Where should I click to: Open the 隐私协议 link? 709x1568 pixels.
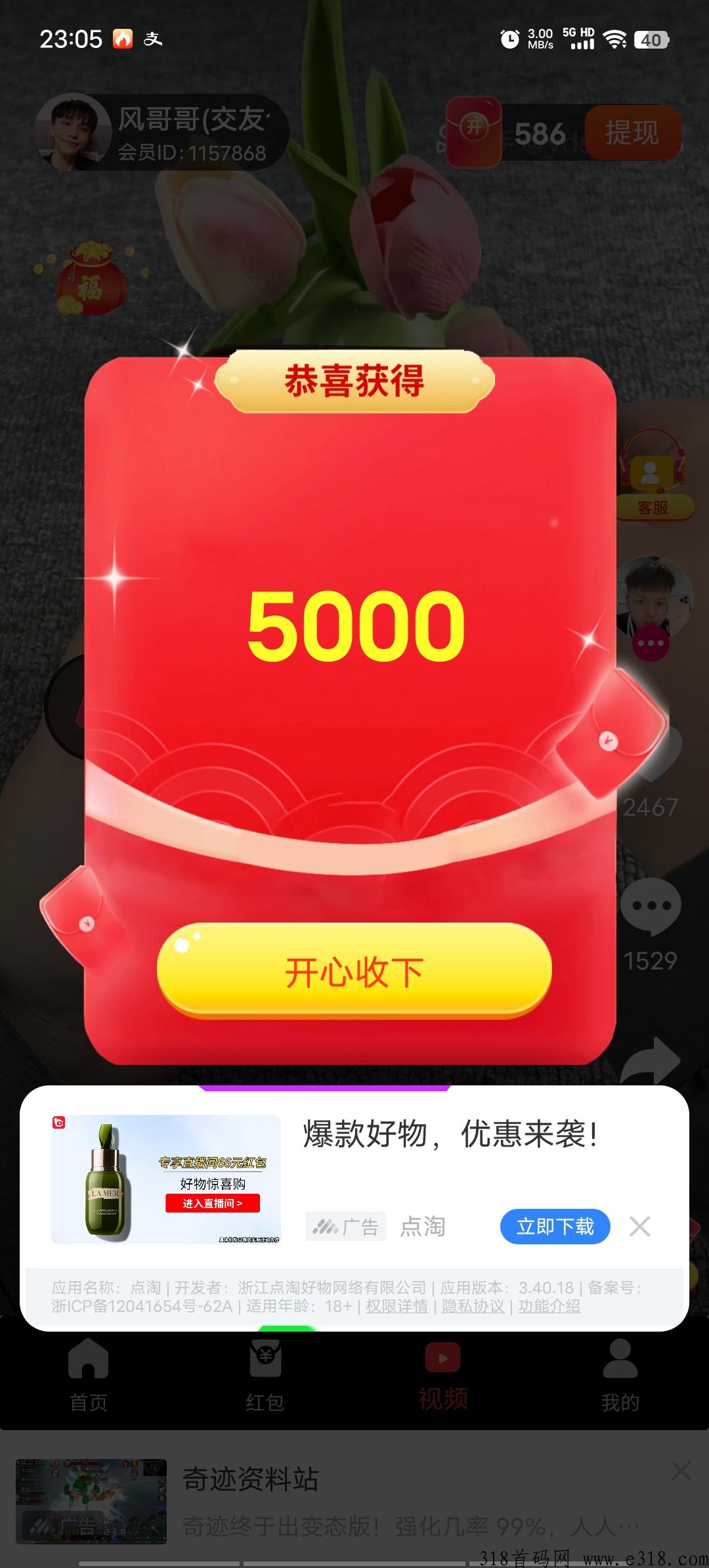point(473,1306)
